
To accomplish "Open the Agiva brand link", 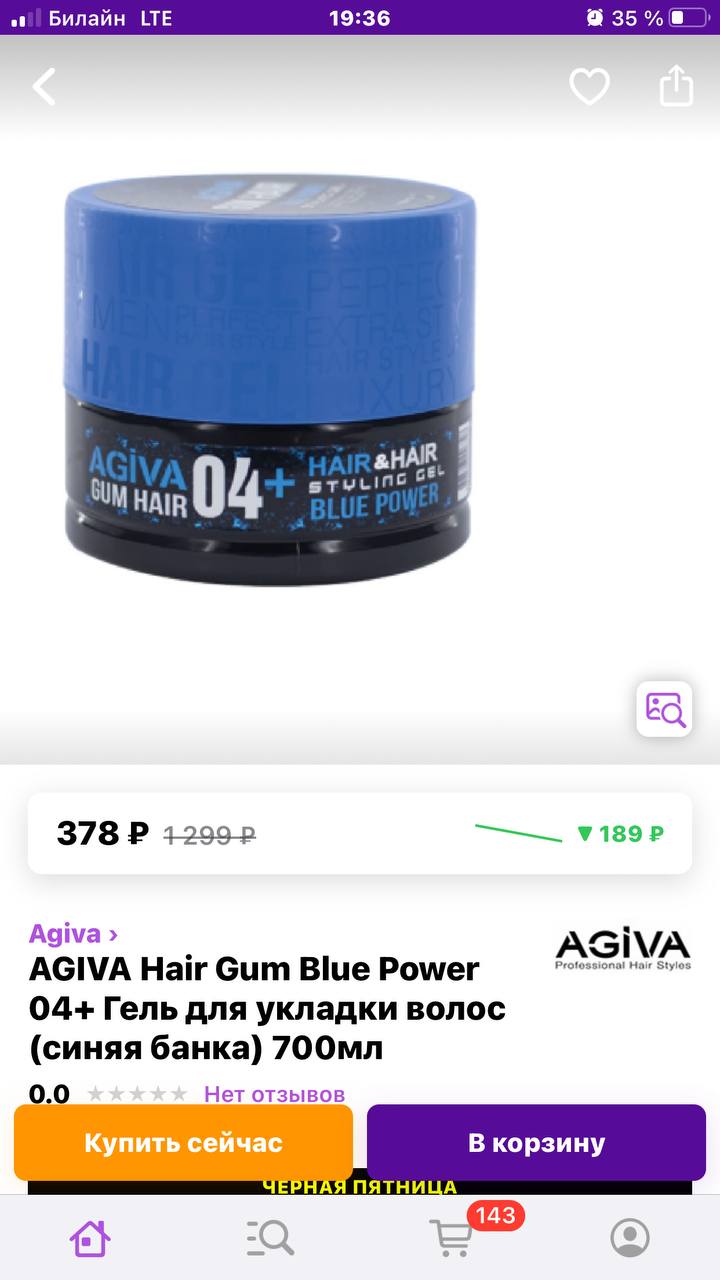I will coord(74,934).
